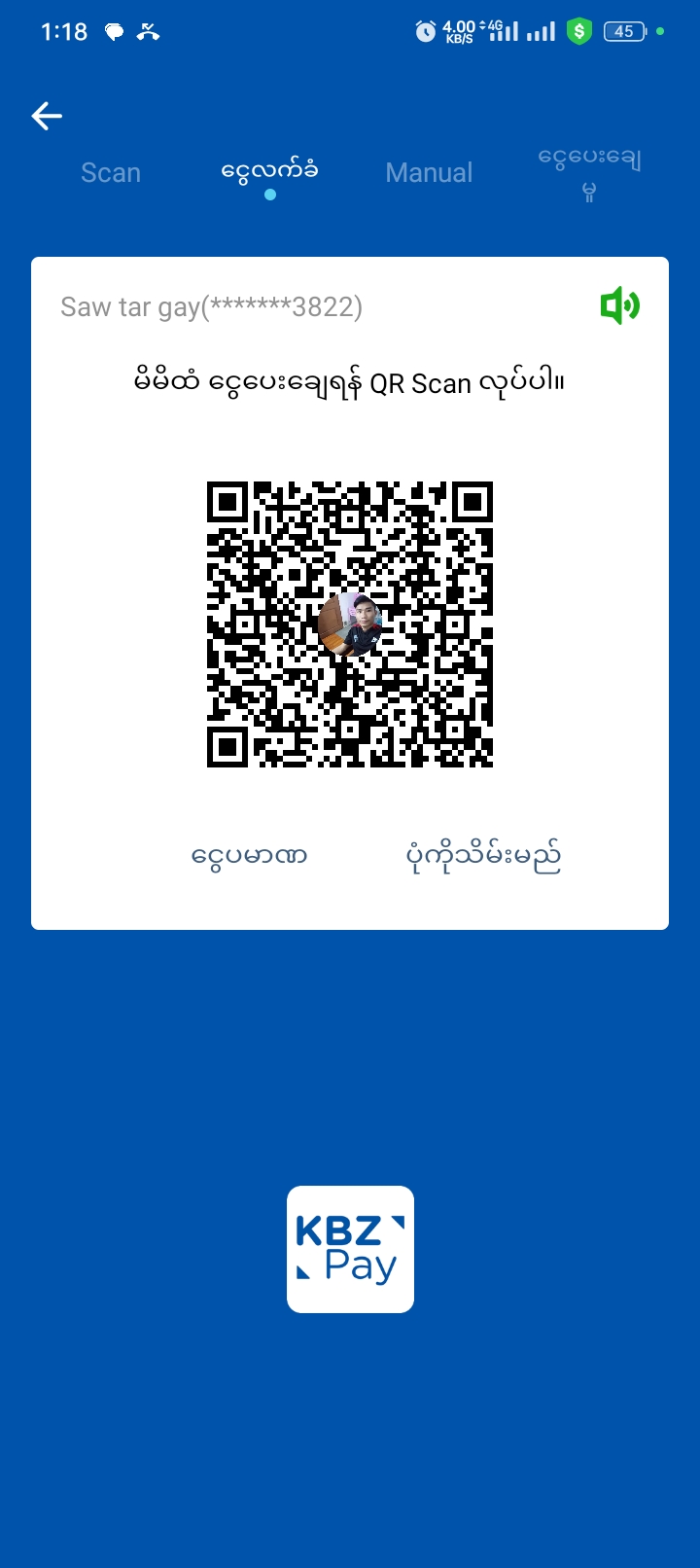700x1568 pixels.
Task: Switch to the Scan tab
Action: 111,173
